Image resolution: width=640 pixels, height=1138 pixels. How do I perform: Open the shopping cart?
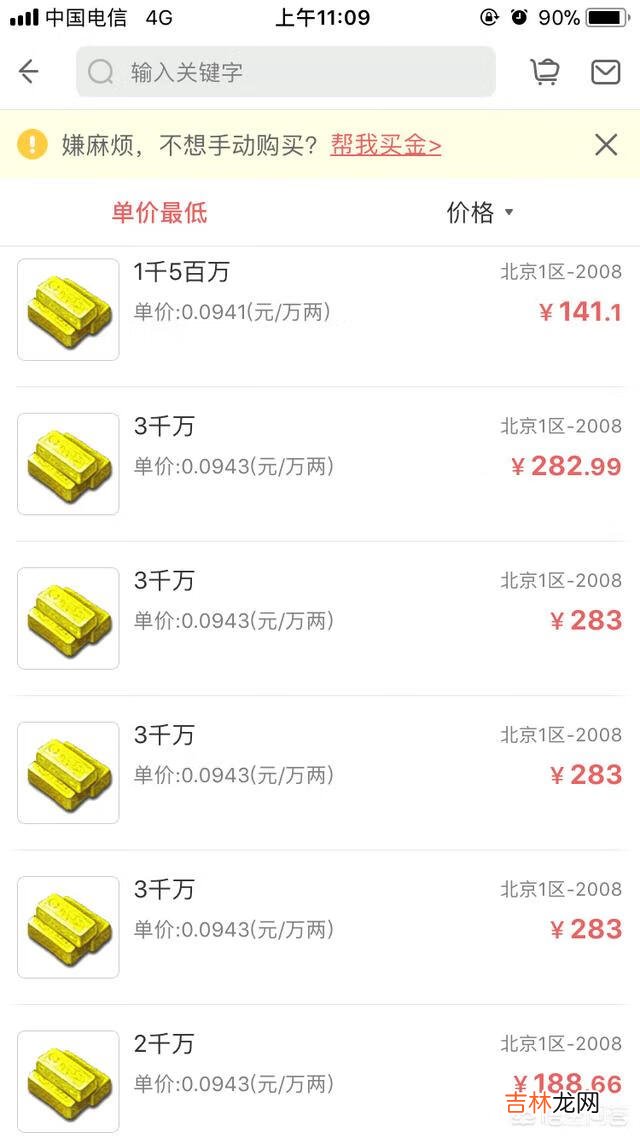[x=545, y=72]
